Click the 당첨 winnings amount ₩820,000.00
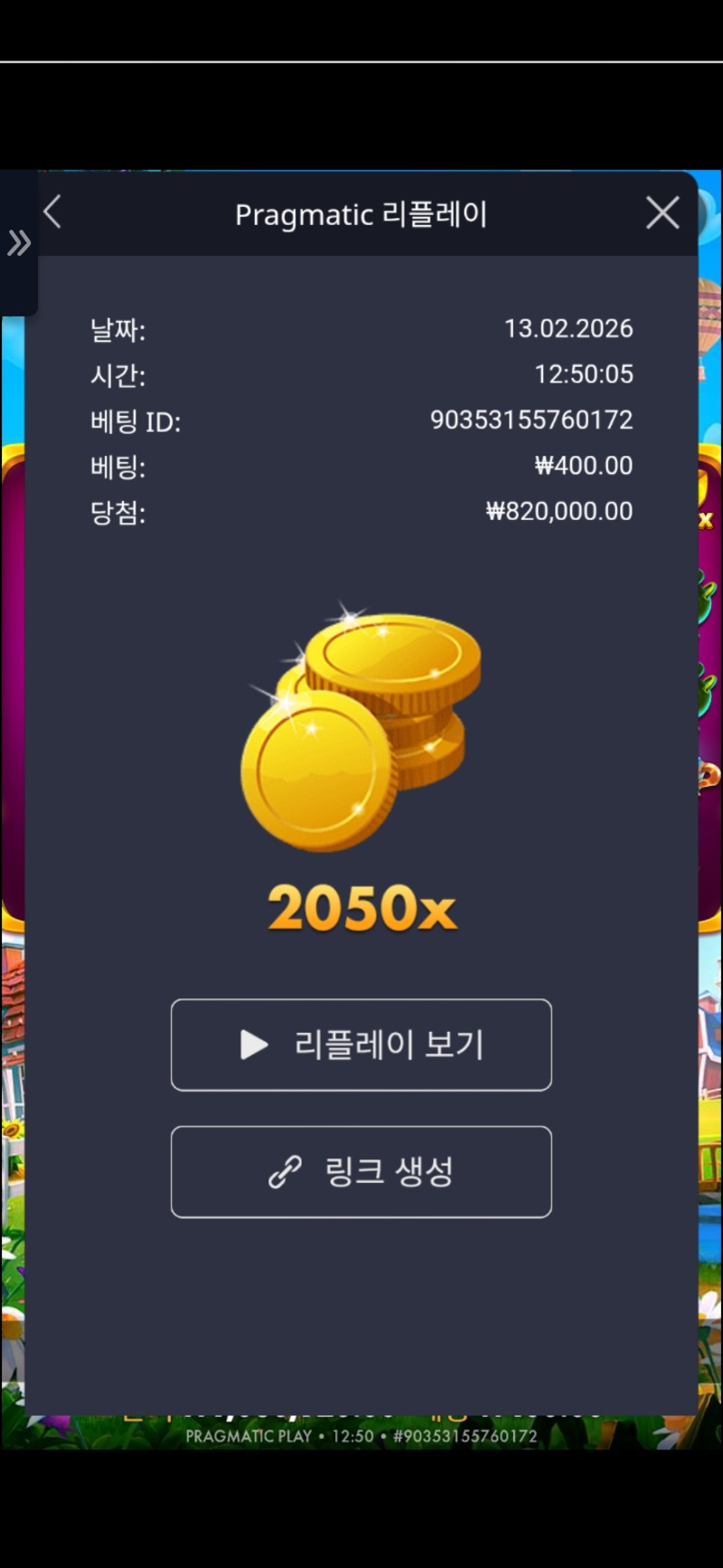 (560, 511)
